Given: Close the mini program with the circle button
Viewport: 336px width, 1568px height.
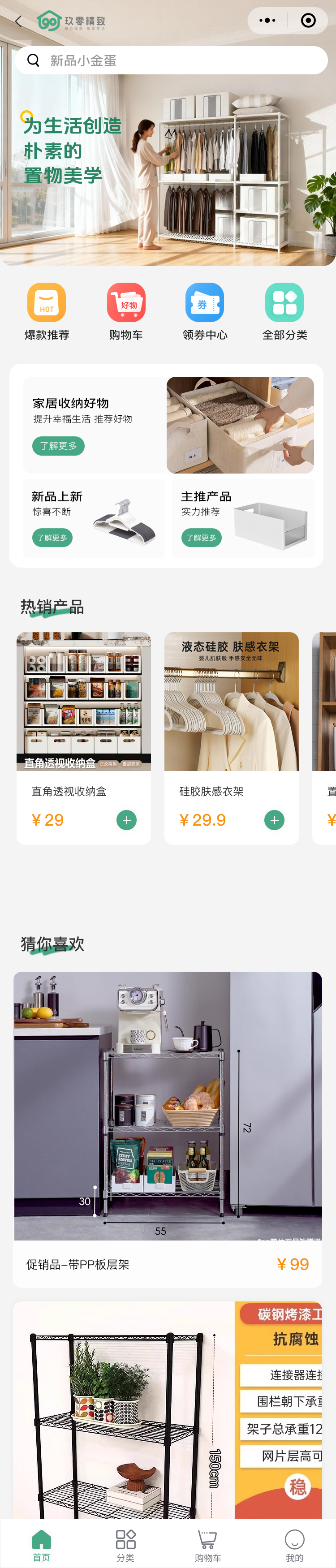Looking at the screenshot, I should (x=308, y=21).
